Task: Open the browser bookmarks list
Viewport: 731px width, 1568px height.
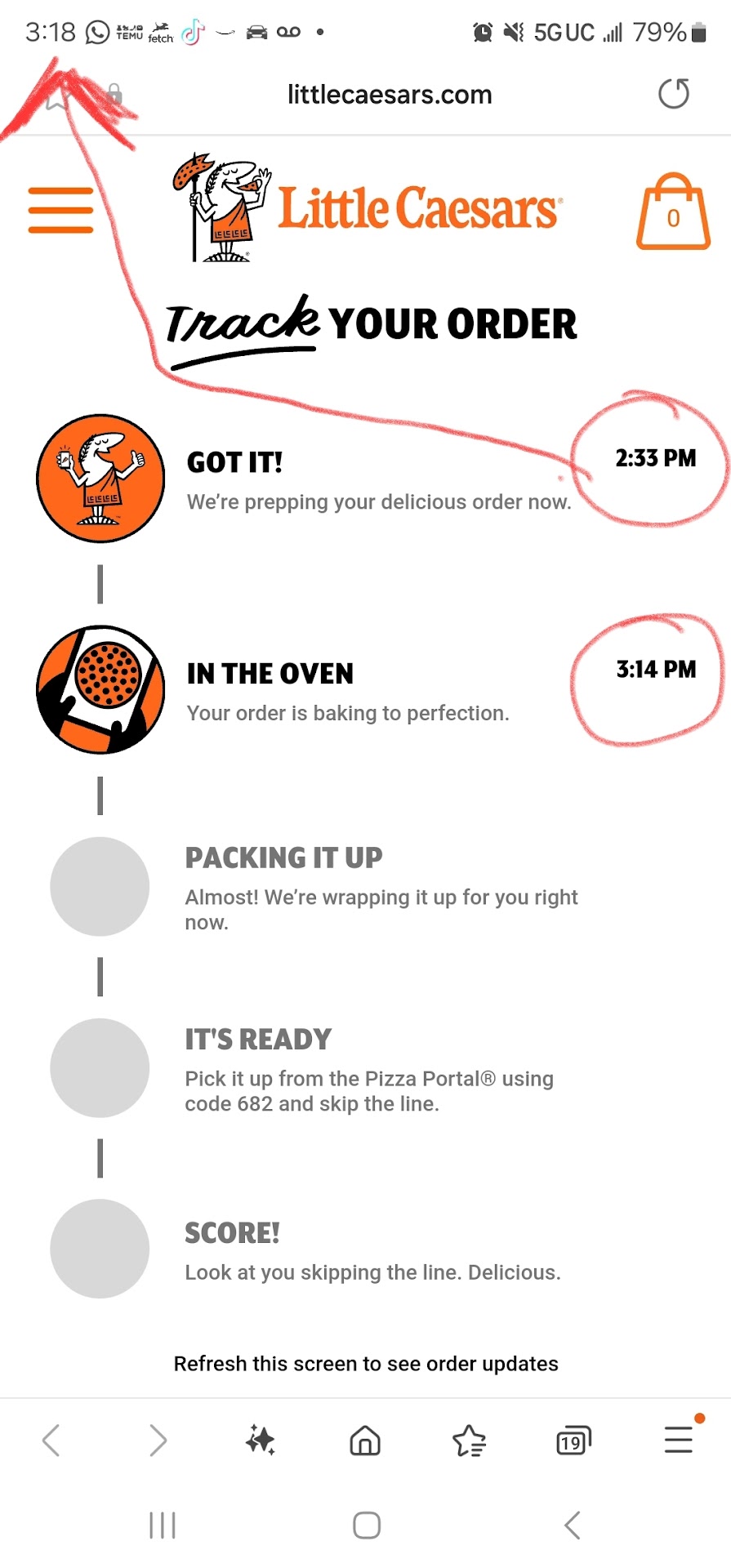Action: point(470,1440)
